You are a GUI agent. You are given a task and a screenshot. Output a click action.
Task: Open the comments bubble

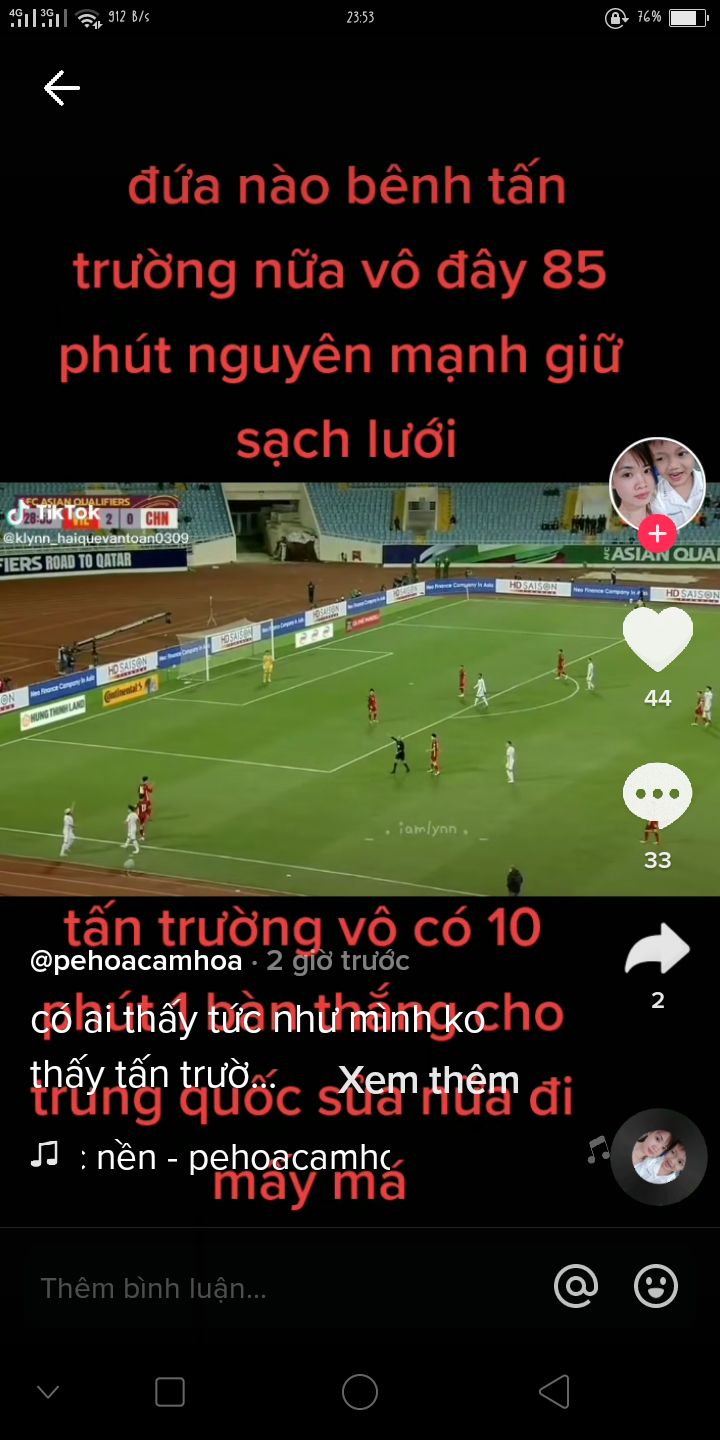point(657,795)
